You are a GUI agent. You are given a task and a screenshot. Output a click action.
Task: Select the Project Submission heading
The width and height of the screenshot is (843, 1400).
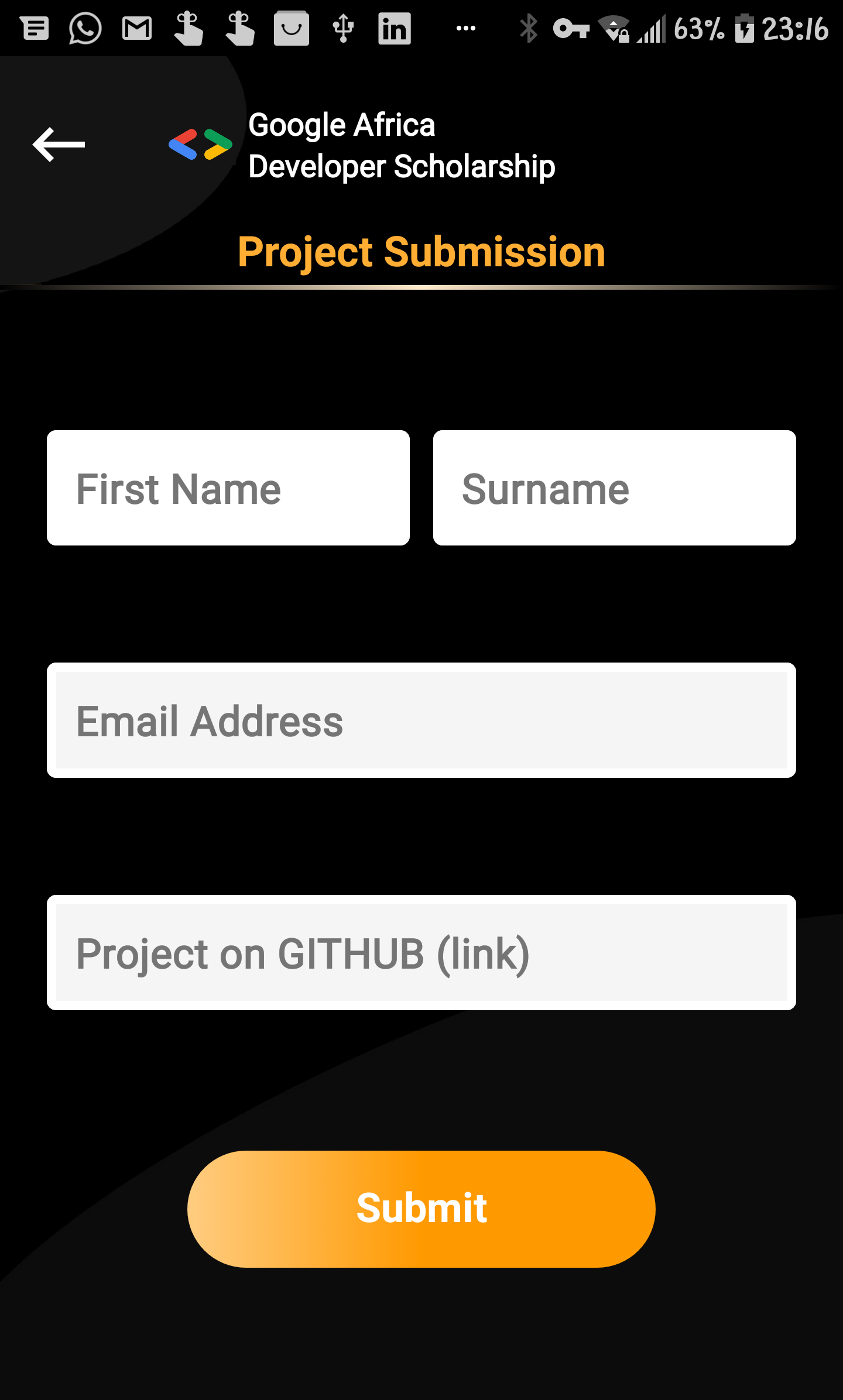point(421,252)
